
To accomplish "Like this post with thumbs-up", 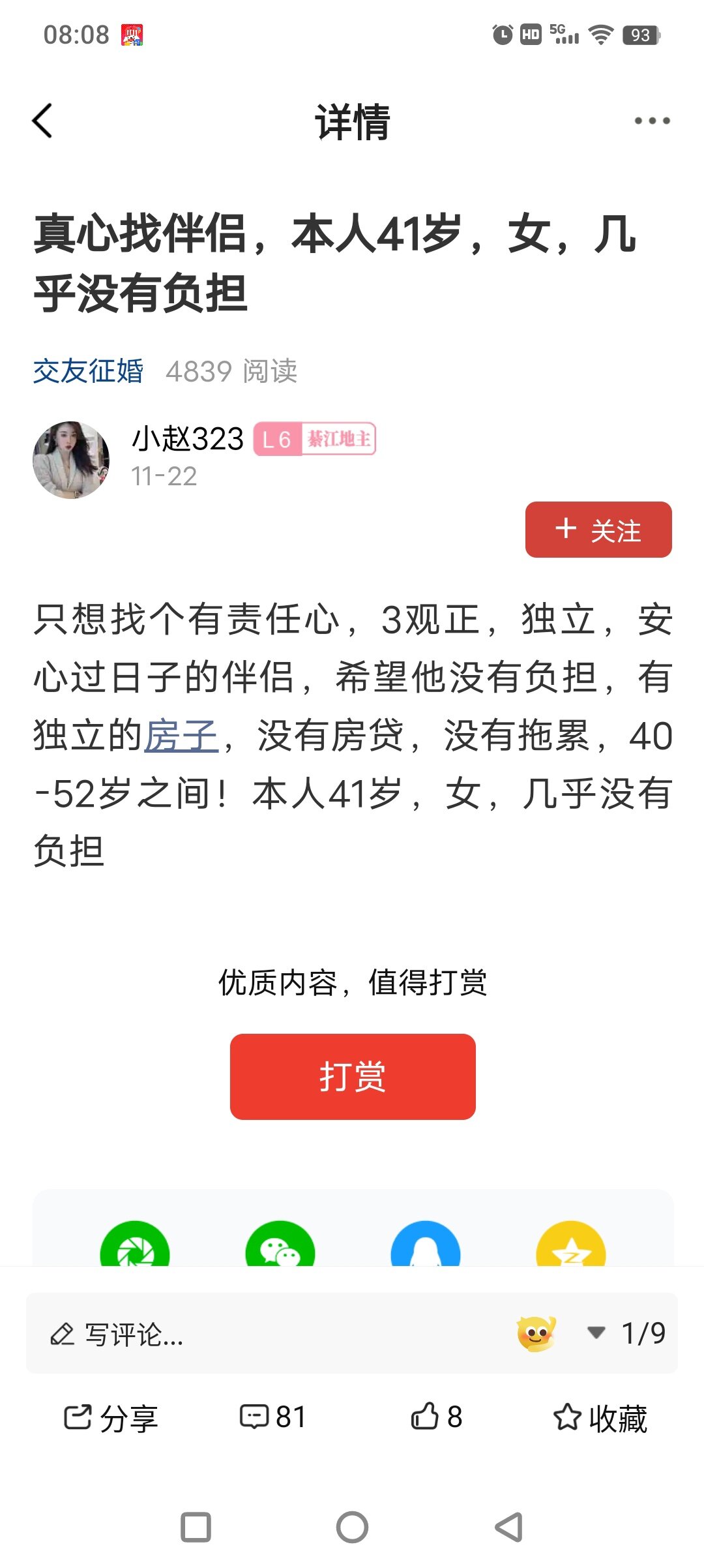I will tap(436, 1417).
